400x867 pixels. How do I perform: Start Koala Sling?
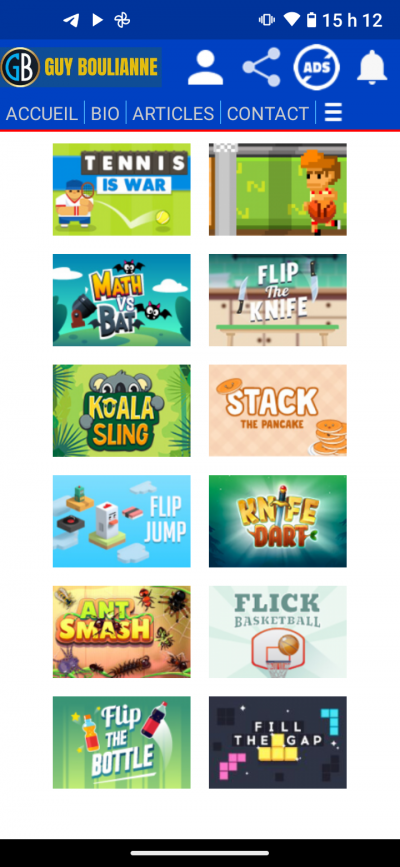[122, 411]
